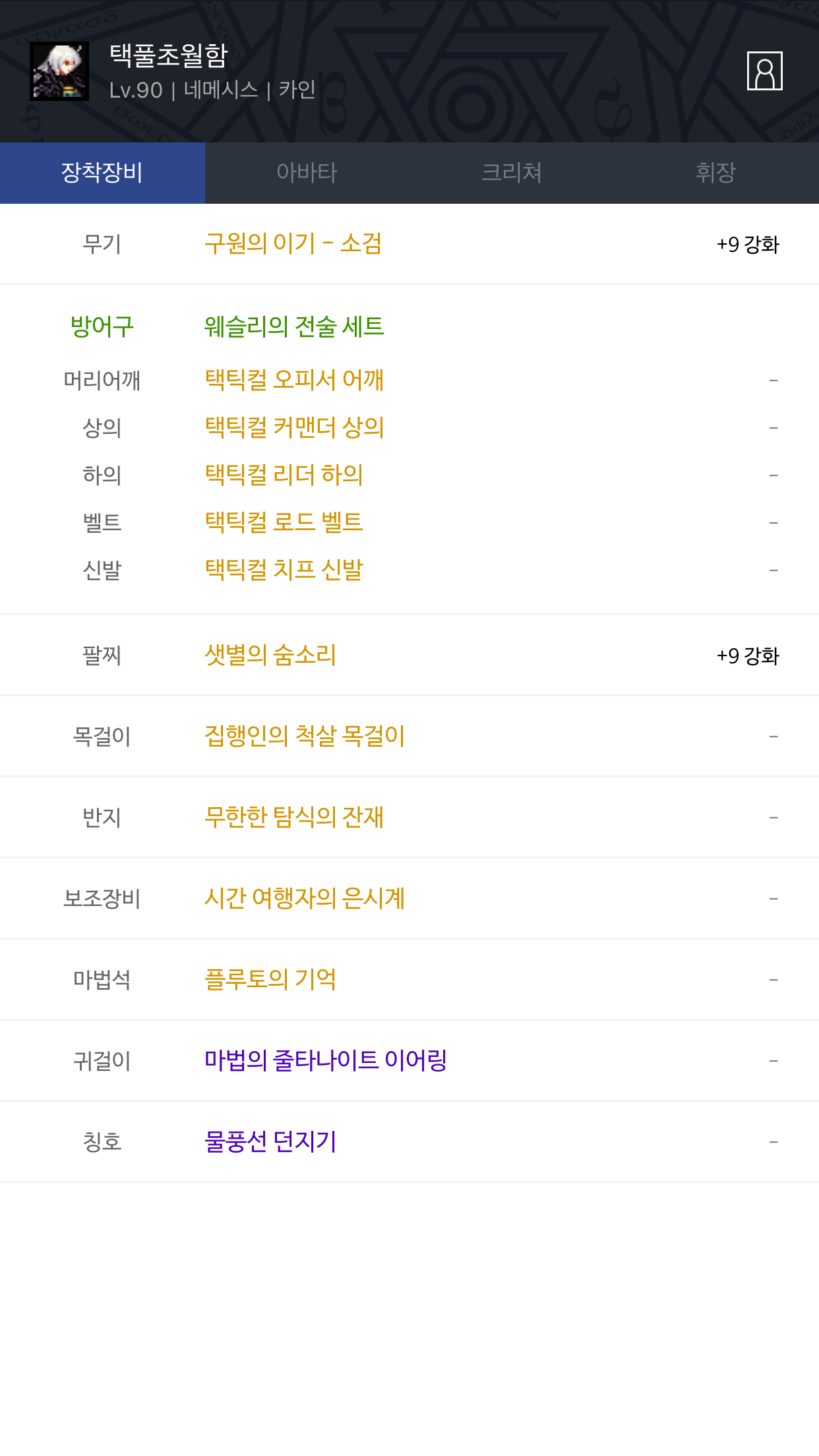The width and height of the screenshot is (819, 1456).
Task: Open 시간 여행자의 은시계 sub equipment
Action: 305,898
